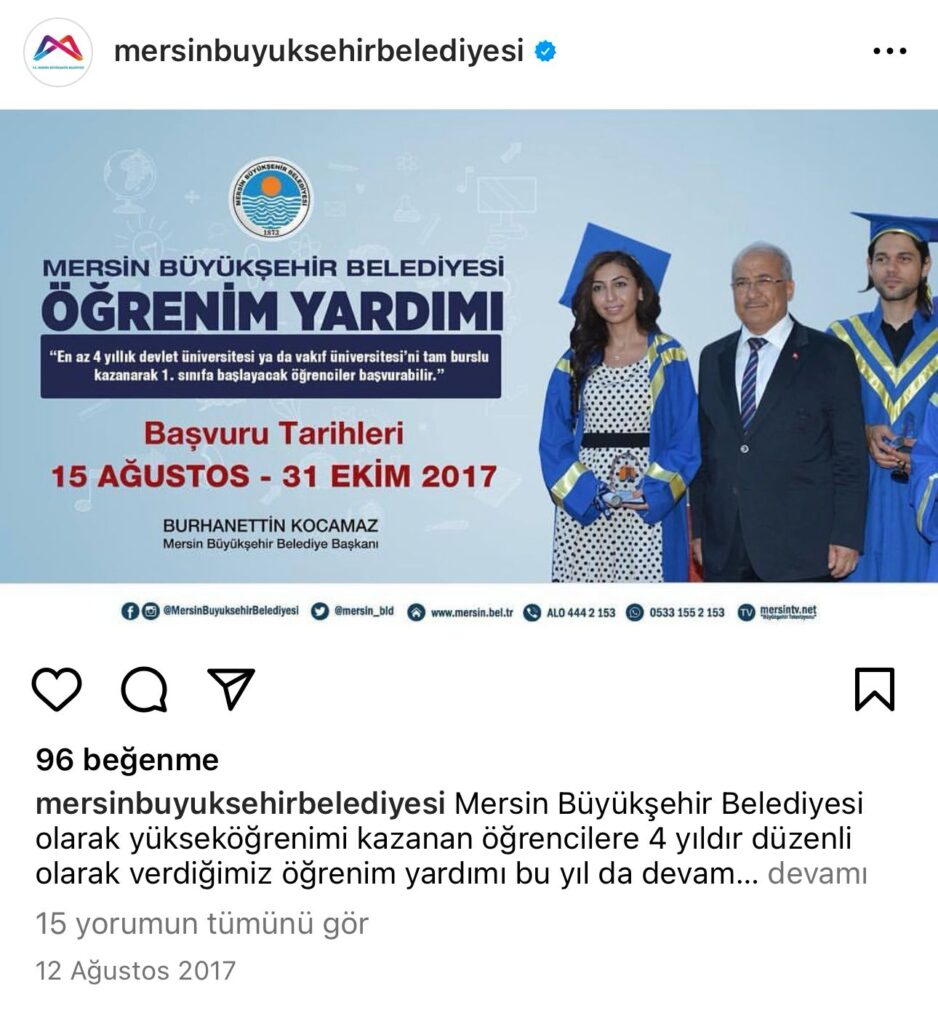
Task: Open the mersinbuyuksehirbelediyesi username in the header
Action: coord(318,51)
